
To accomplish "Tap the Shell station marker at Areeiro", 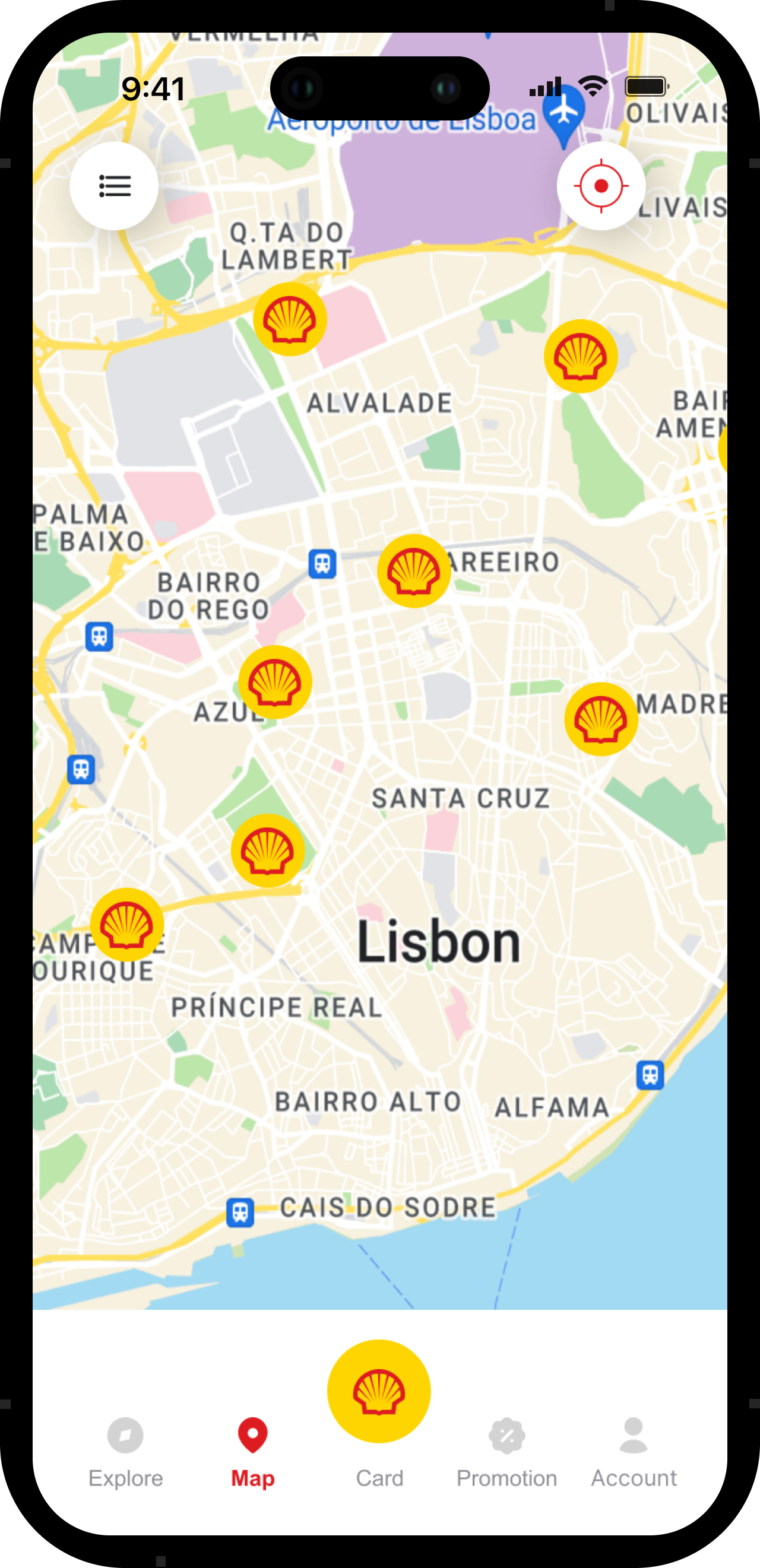I will 414,571.
